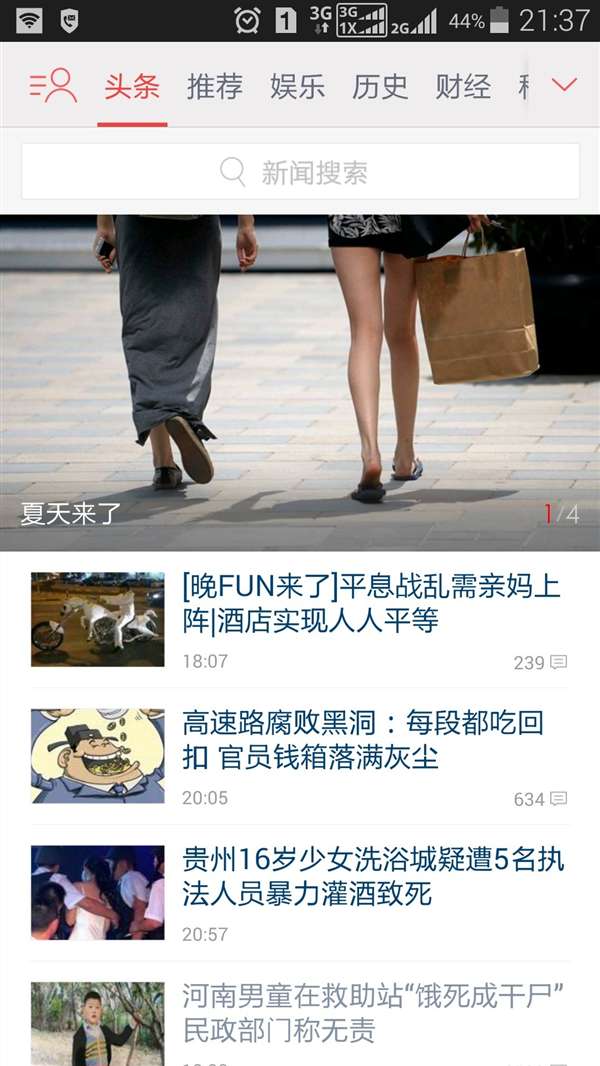Screen dimensions: 600x1066
Task: View the 239 comments on 晚FUN article
Action: click(x=540, y=663)
